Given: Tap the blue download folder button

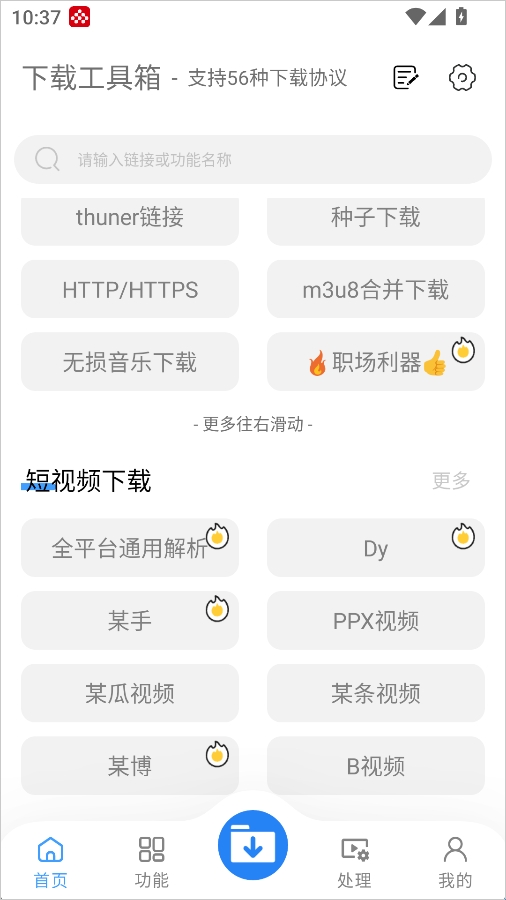Looking at the screenshot, I should point(252,845).
